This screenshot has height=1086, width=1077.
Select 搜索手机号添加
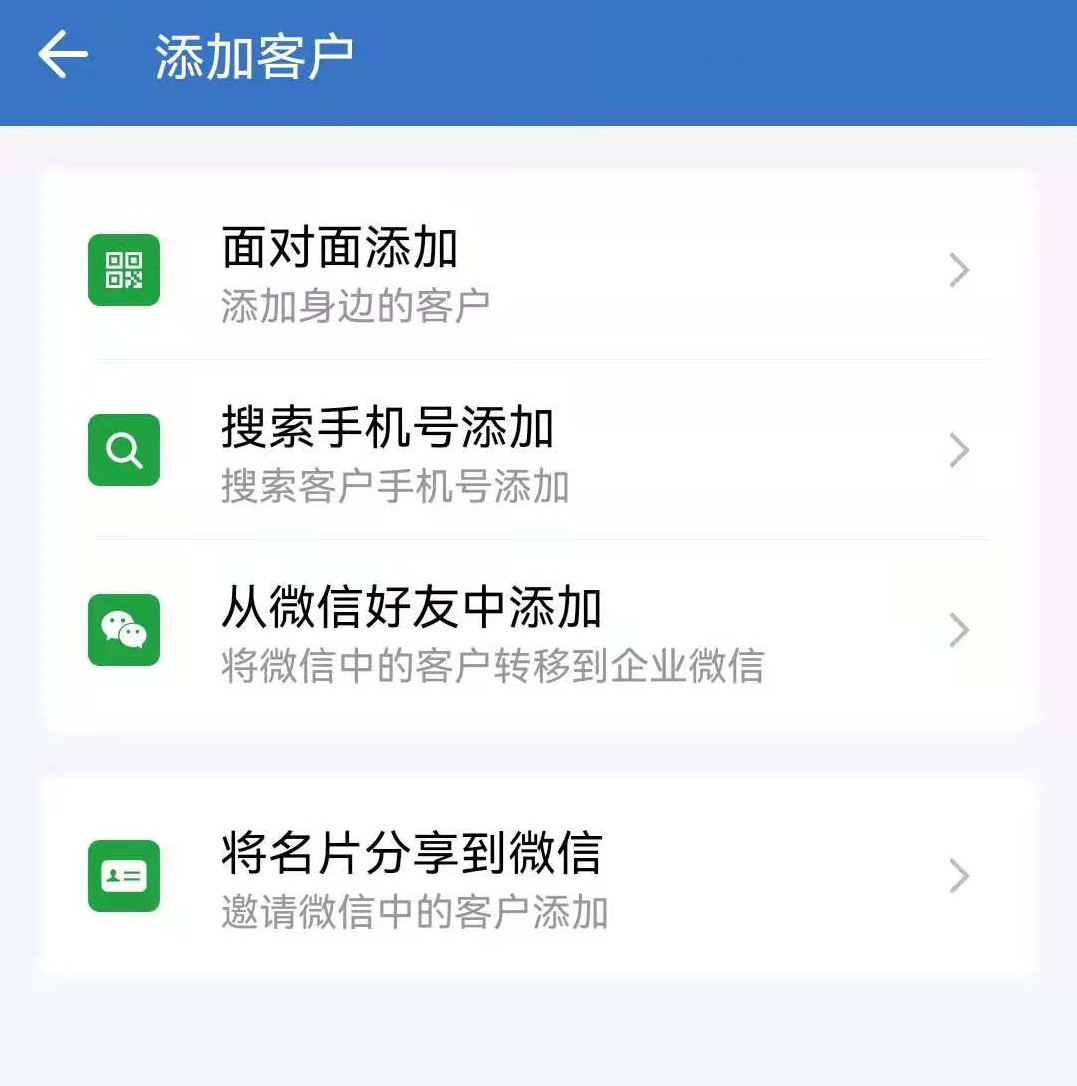(x=538, y=451)
